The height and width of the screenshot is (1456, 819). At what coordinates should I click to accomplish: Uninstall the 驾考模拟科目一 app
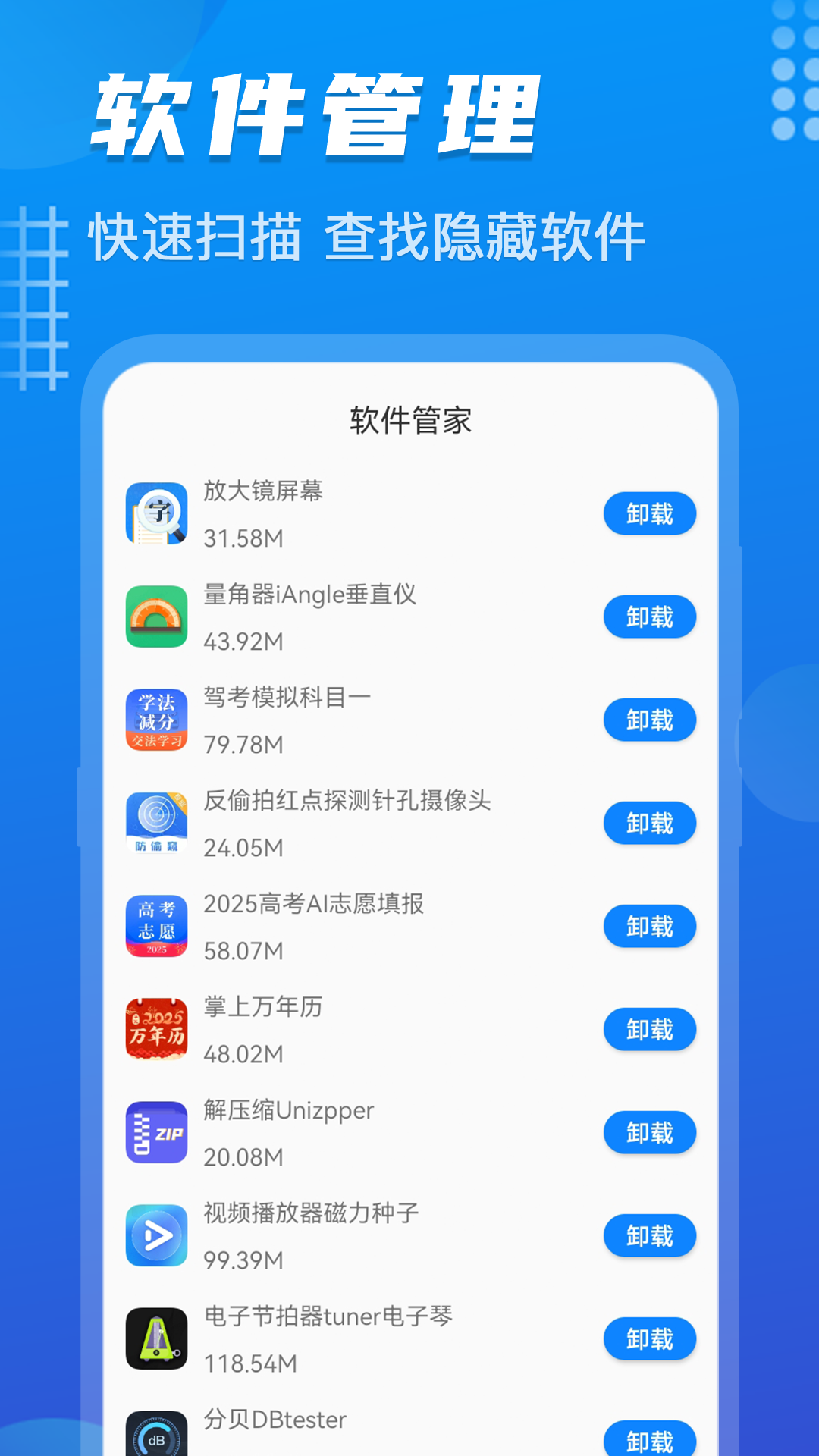tap(649, 720)
